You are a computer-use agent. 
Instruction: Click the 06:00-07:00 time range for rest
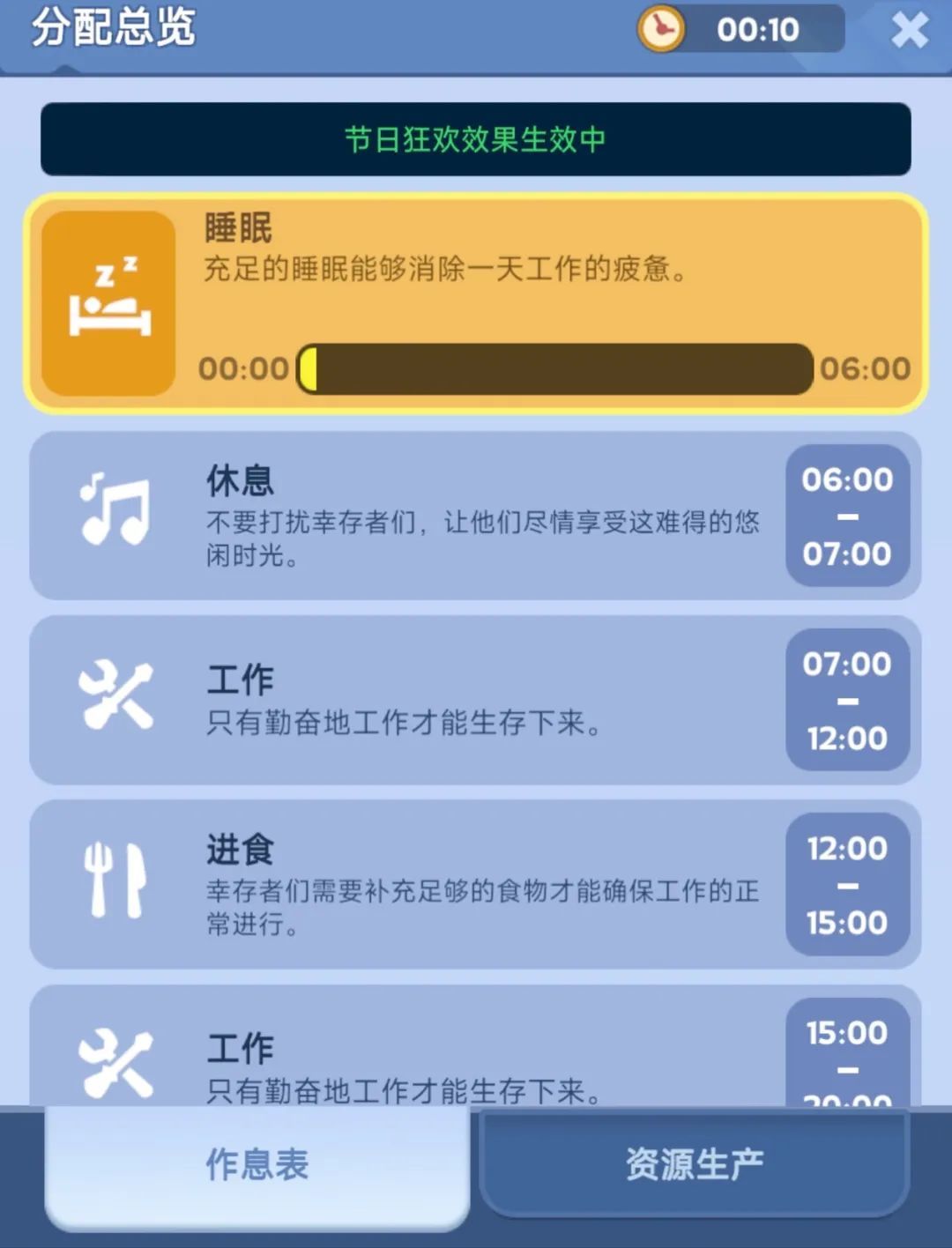[847, 516]
